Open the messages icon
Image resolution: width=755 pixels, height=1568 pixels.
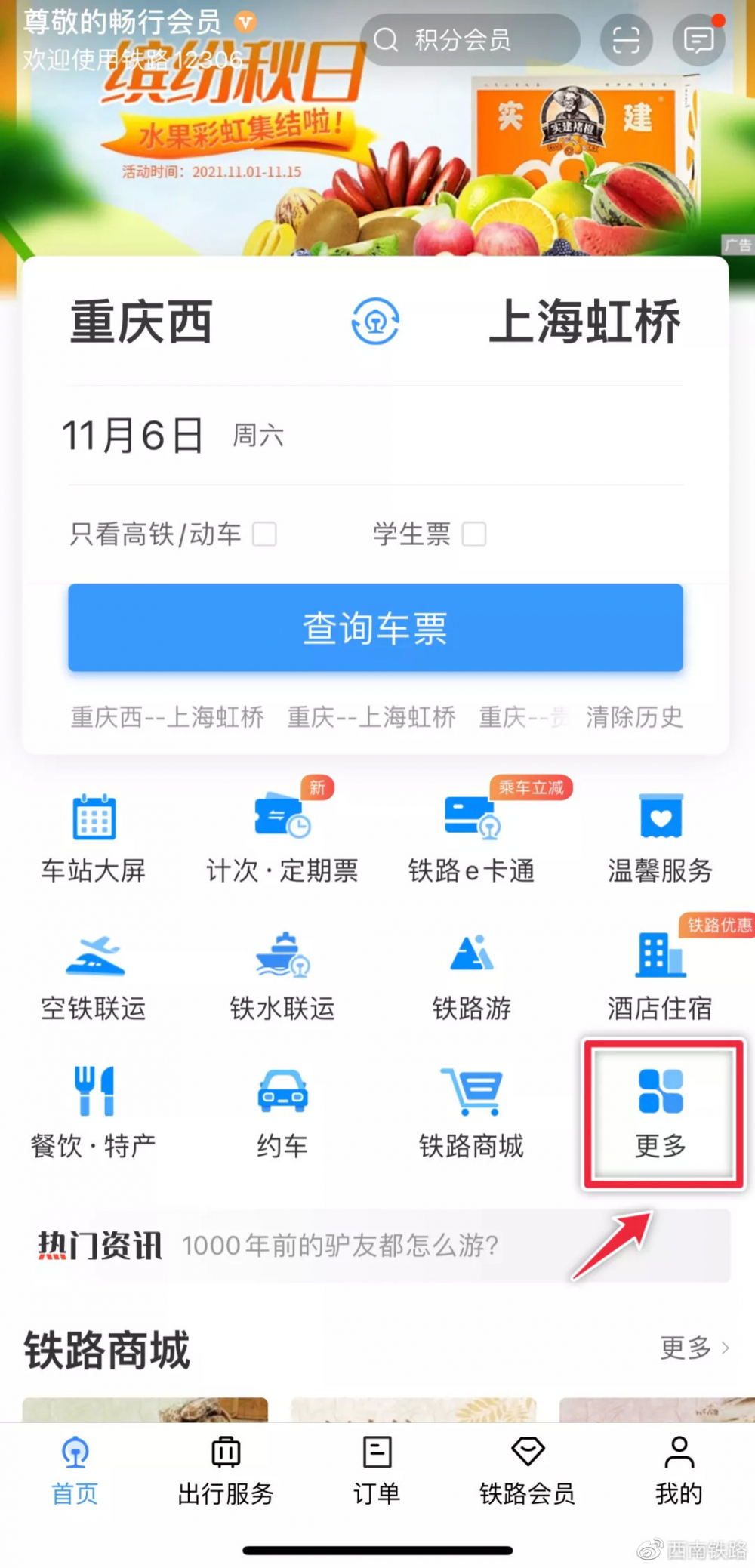tap(698, 40)
